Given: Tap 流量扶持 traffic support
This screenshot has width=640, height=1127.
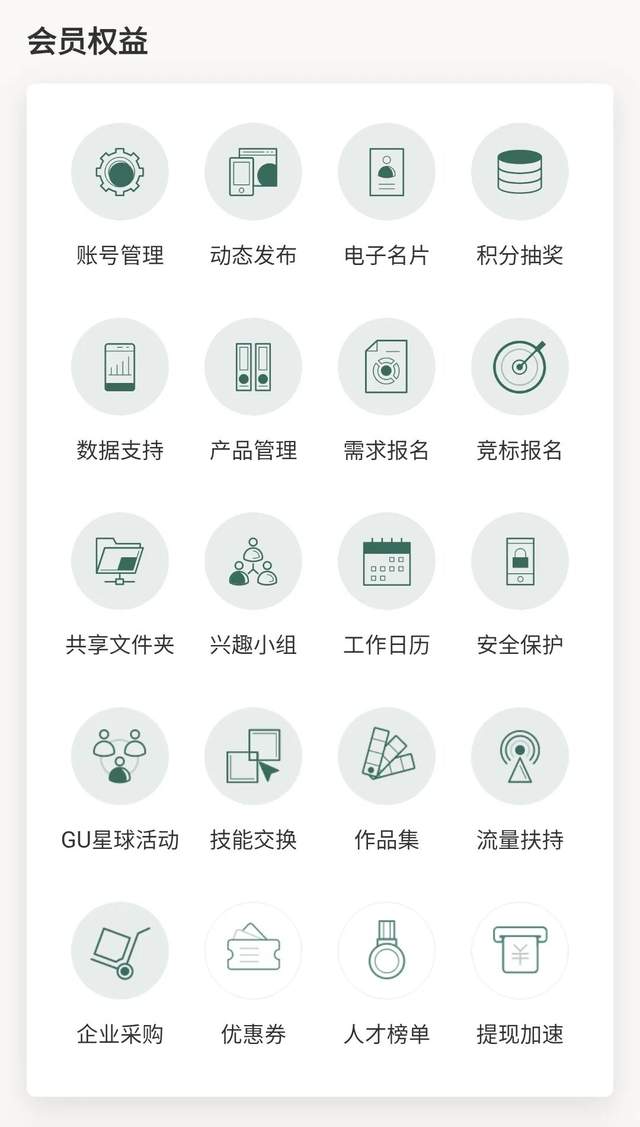Looking at the screenshot, I should click(x=520, y=757).
